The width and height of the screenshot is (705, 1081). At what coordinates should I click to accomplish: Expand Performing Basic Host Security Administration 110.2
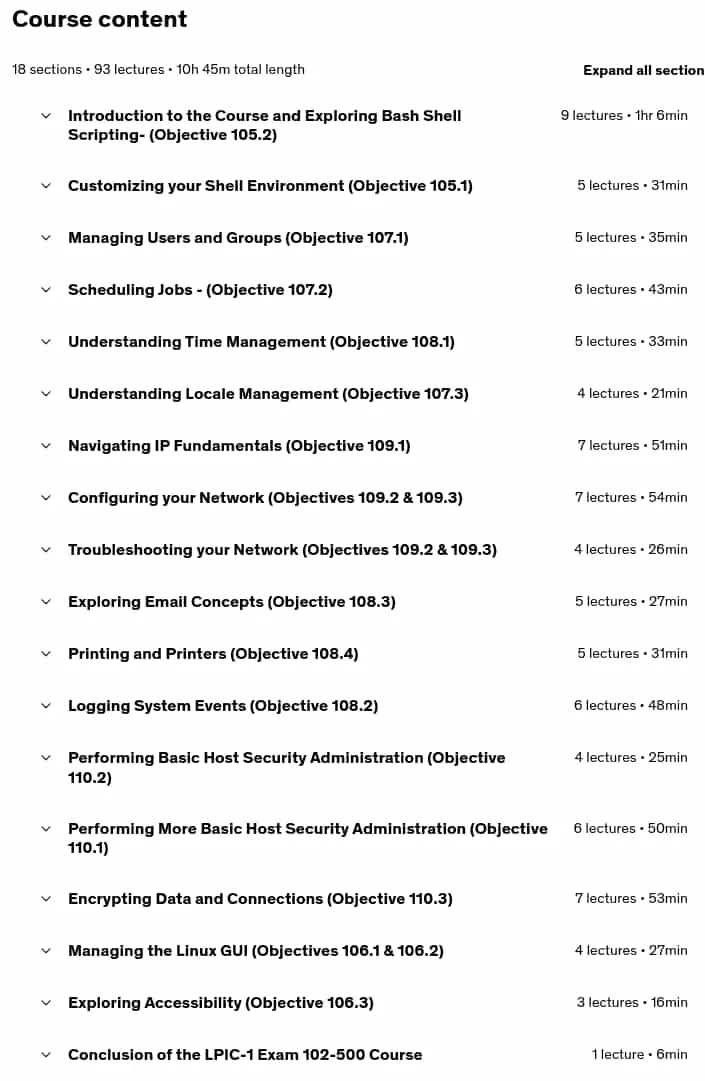tap(364, 767)
